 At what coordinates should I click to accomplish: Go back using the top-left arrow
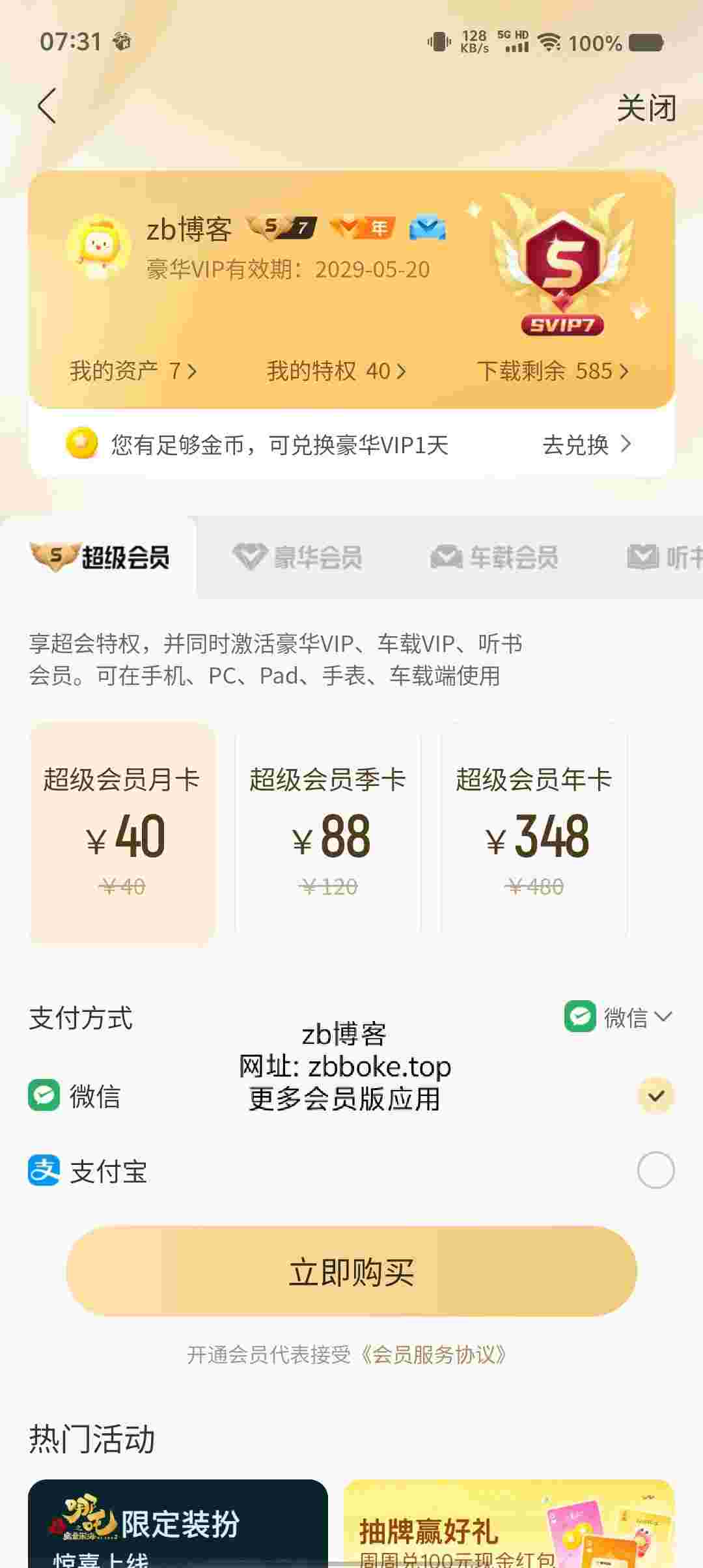(x=47, y=106)
